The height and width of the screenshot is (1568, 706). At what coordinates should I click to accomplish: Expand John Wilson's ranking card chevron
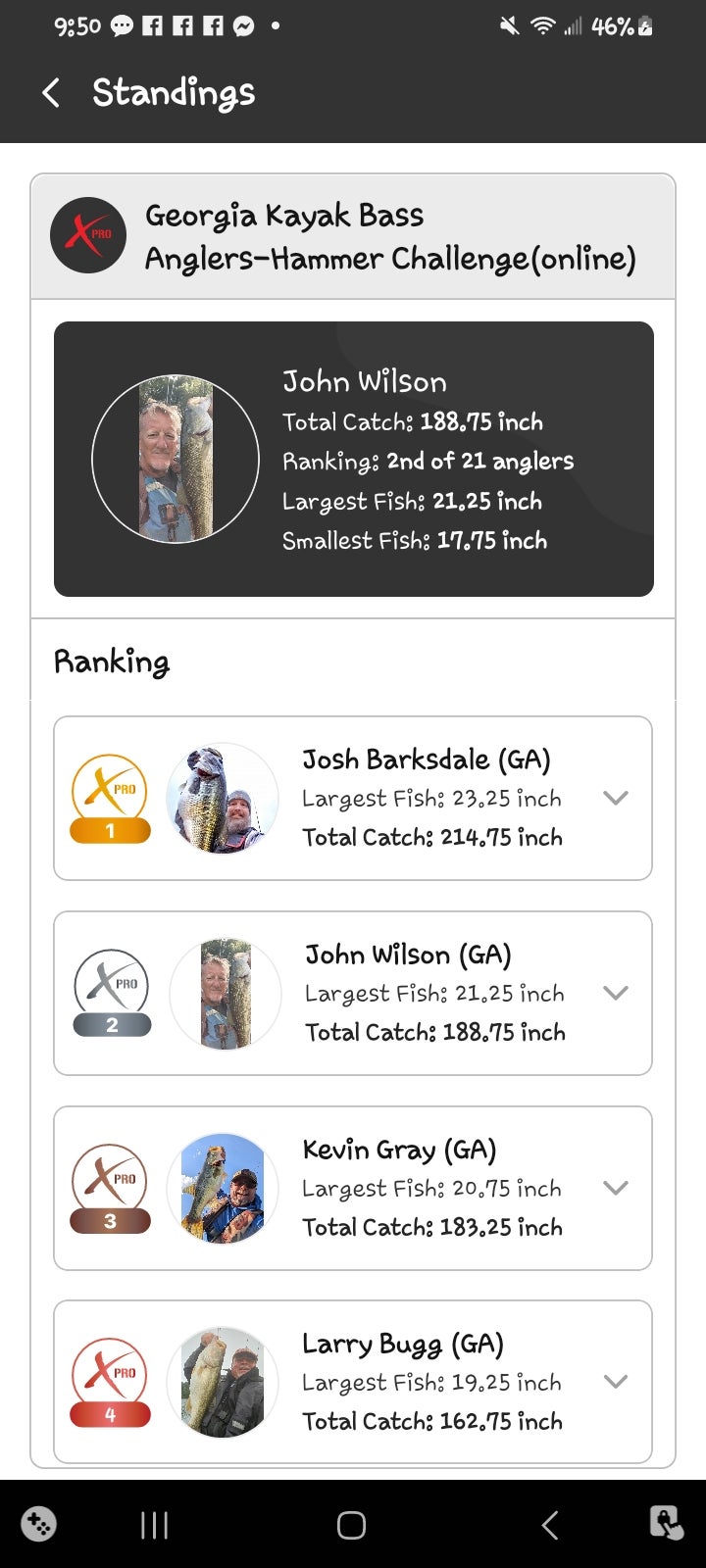615,993
